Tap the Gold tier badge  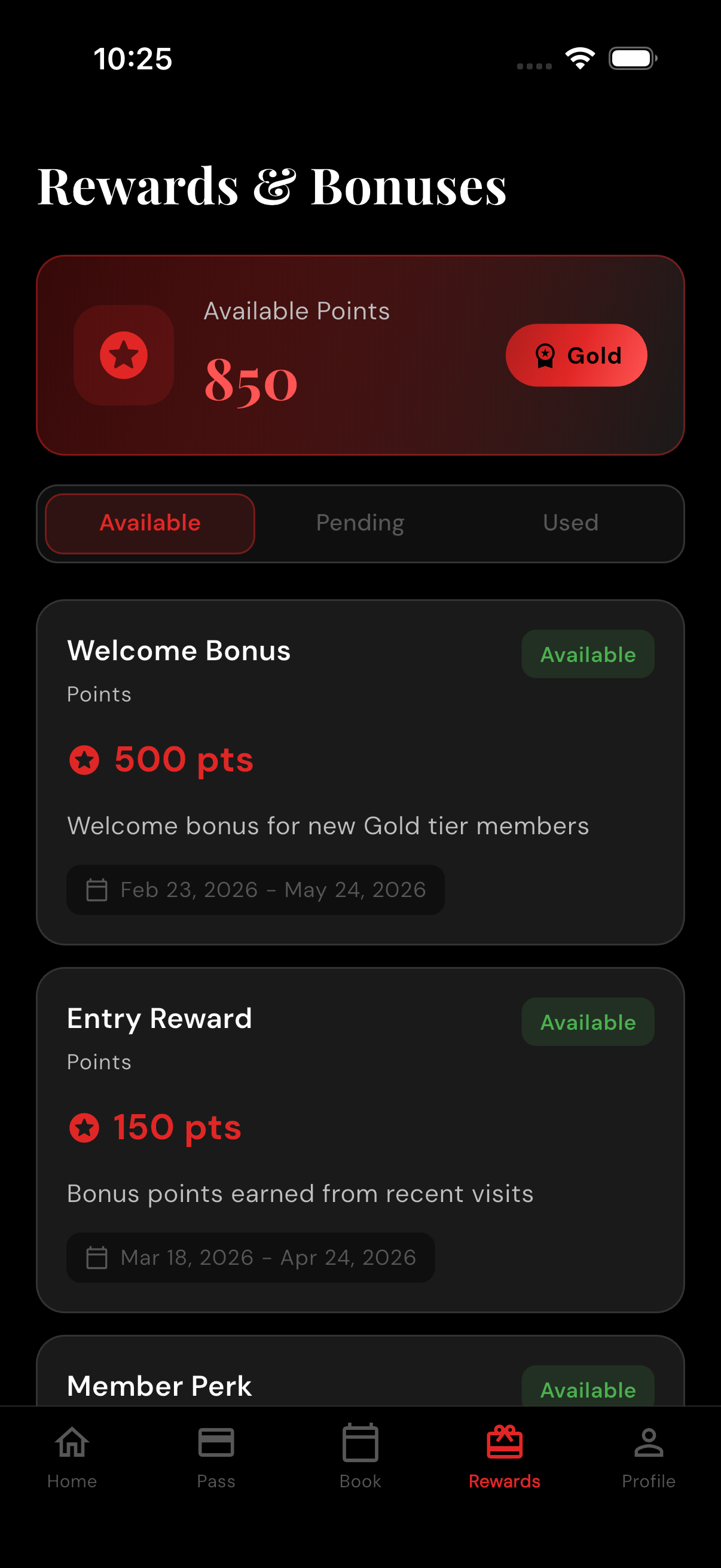[x=576, y=355]
